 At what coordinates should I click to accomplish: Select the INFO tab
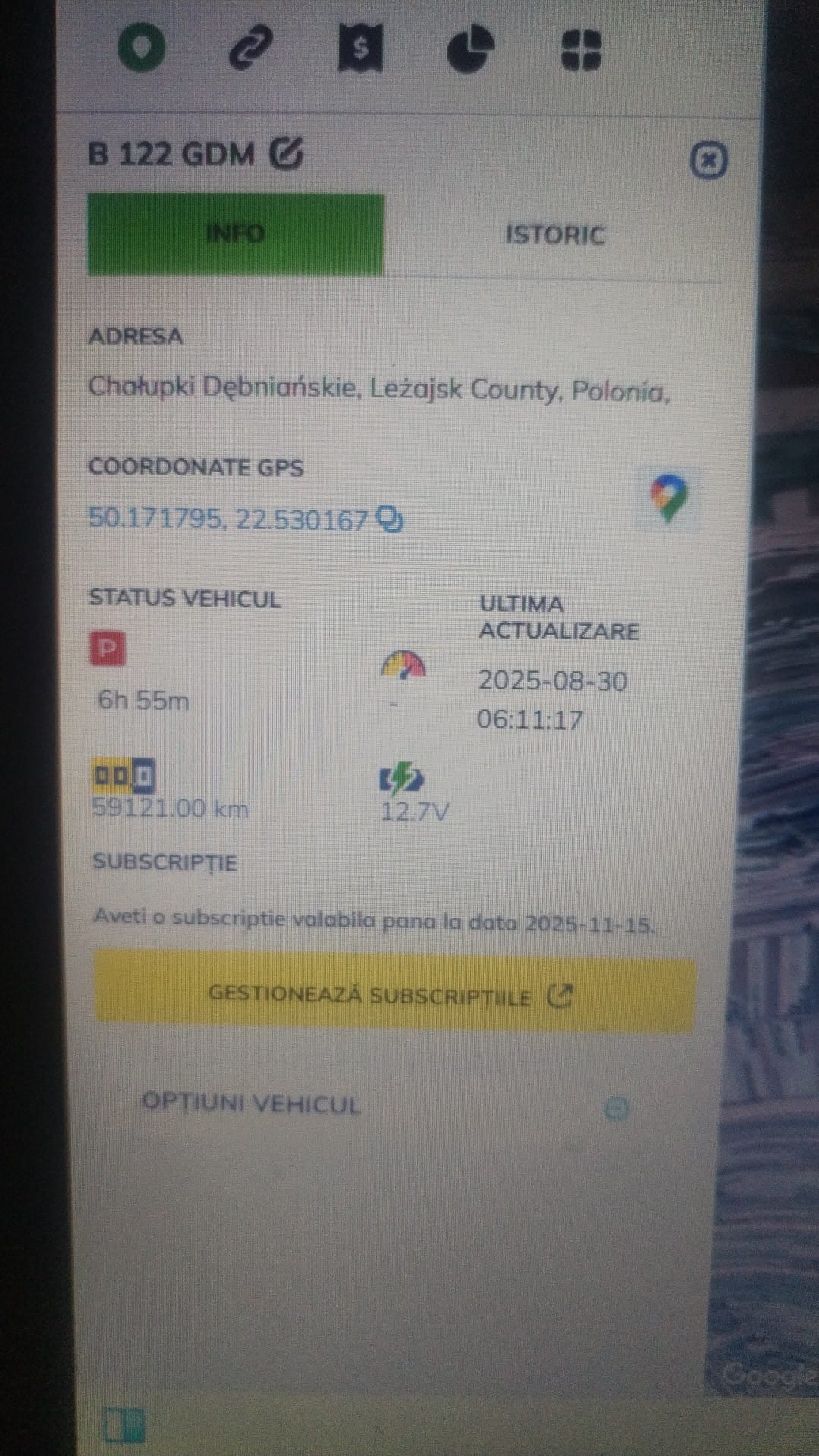tap(236, 234)
